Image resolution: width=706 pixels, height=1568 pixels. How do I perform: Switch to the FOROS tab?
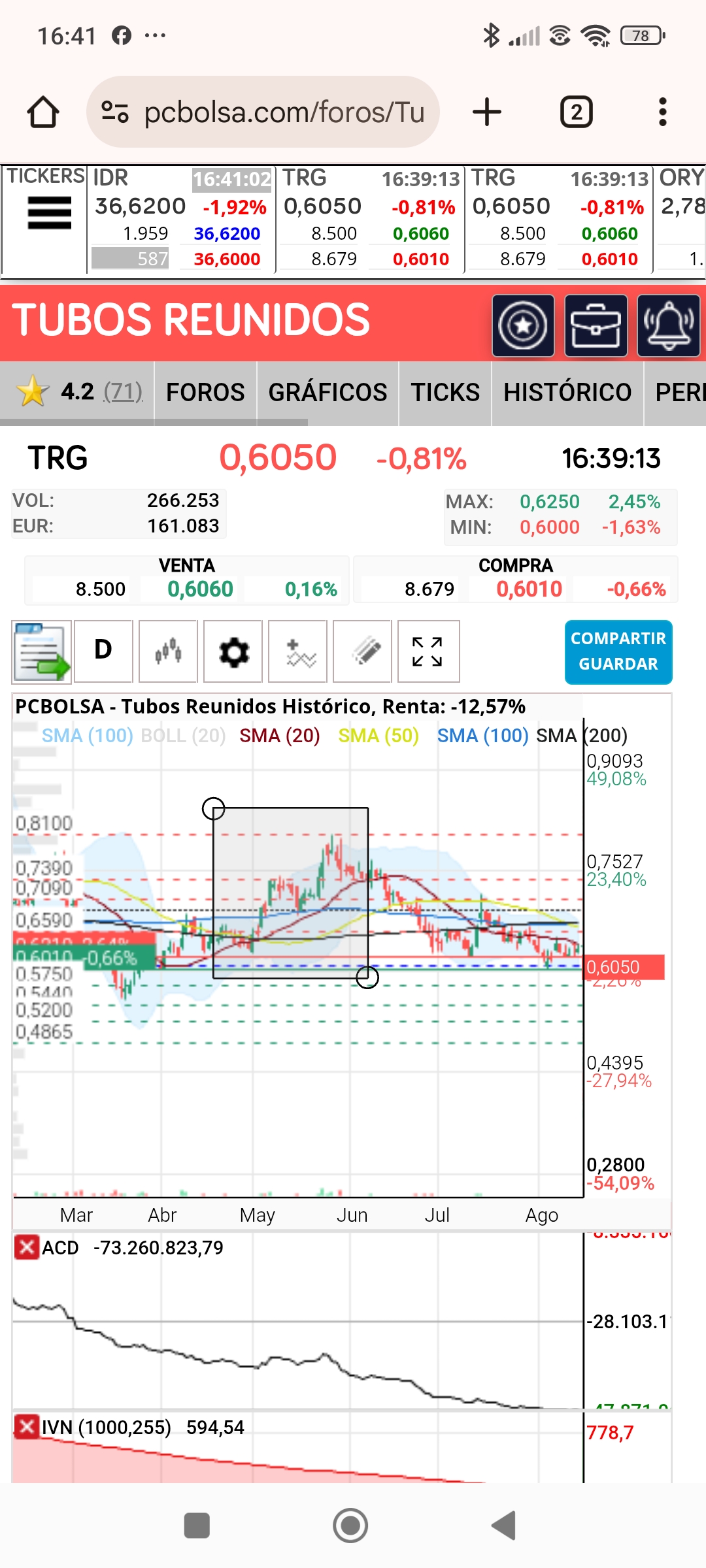click(205, 392)
